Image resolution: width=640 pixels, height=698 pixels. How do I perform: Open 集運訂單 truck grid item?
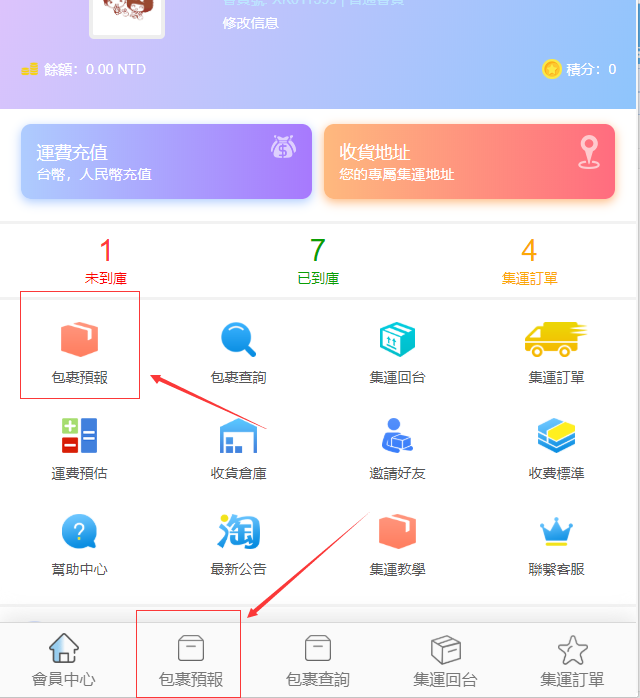556,351
